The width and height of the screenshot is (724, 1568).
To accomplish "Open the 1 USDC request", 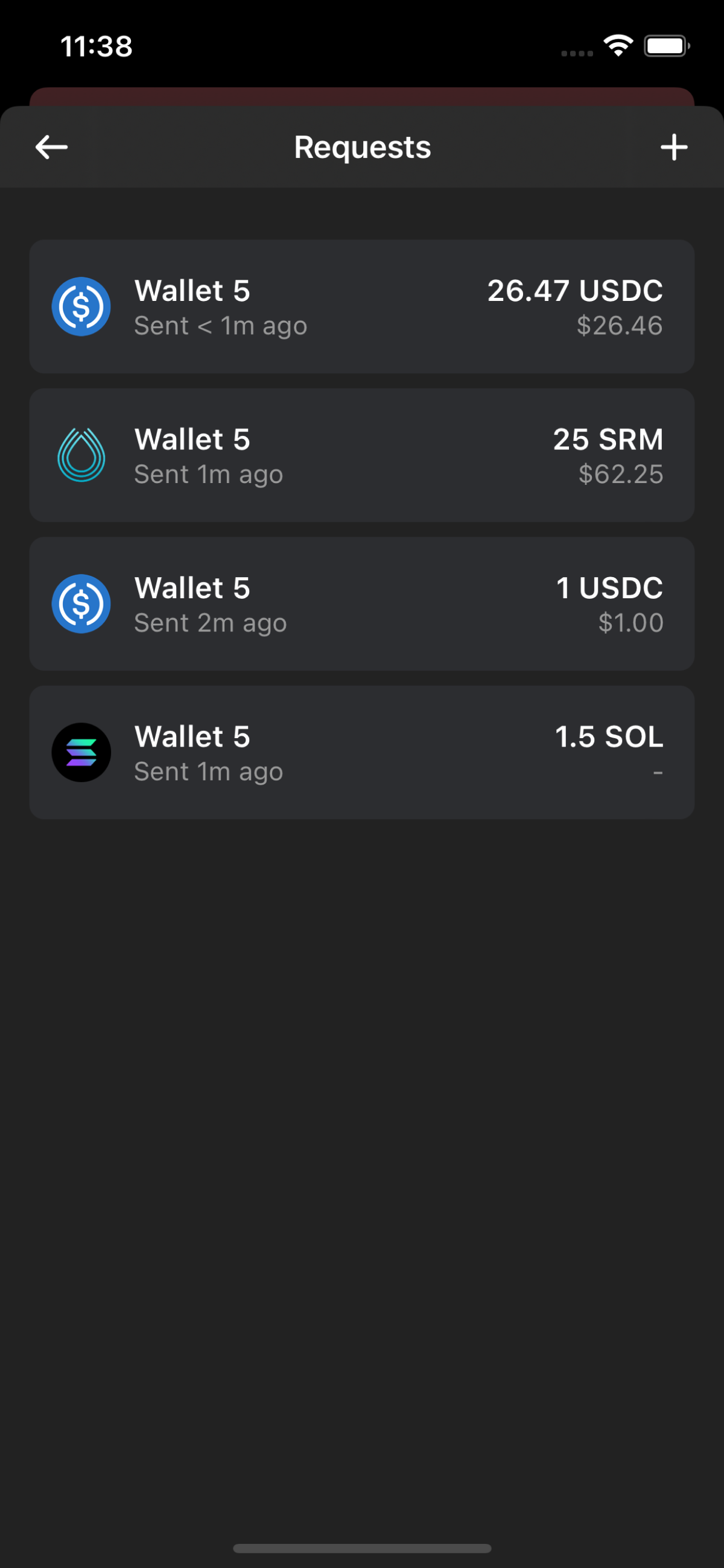I will (361, 604).
